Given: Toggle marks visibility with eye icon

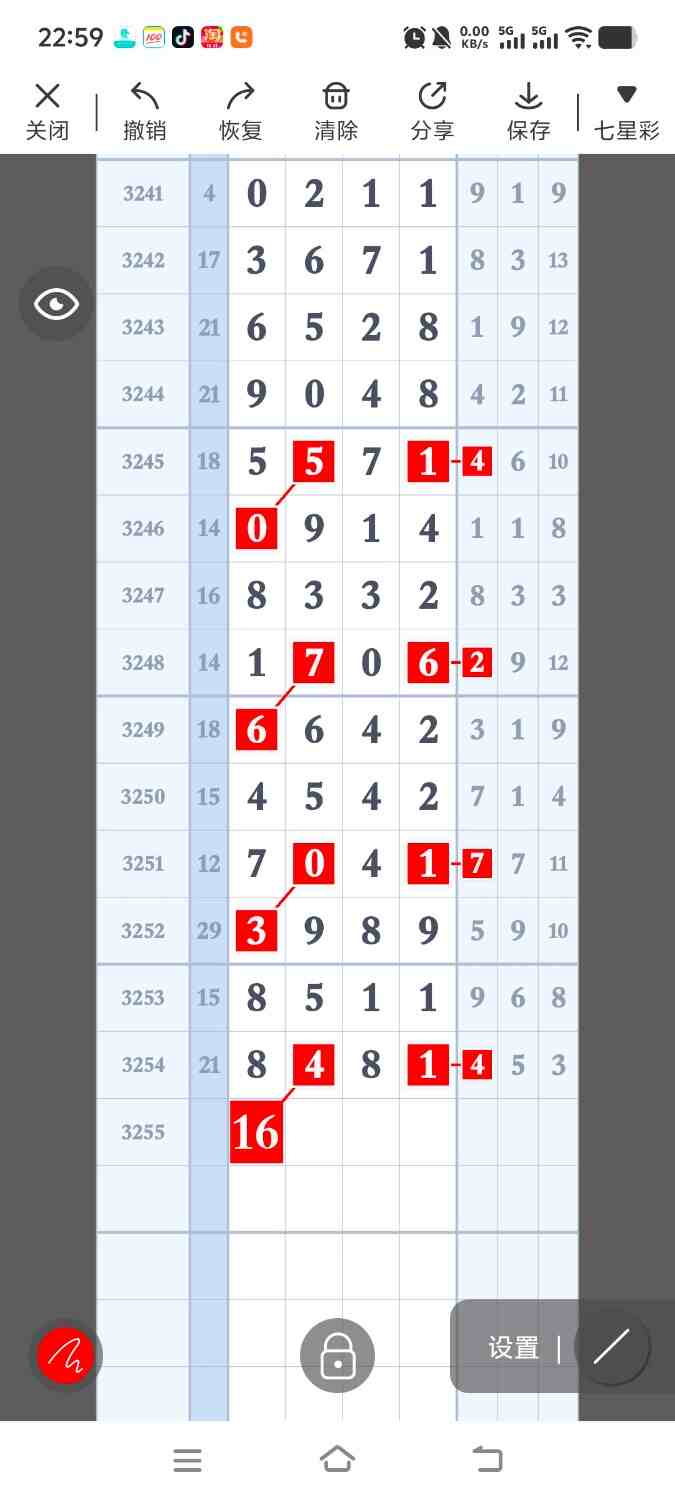Looking at the screenshot, I should [x=56, y=304].
